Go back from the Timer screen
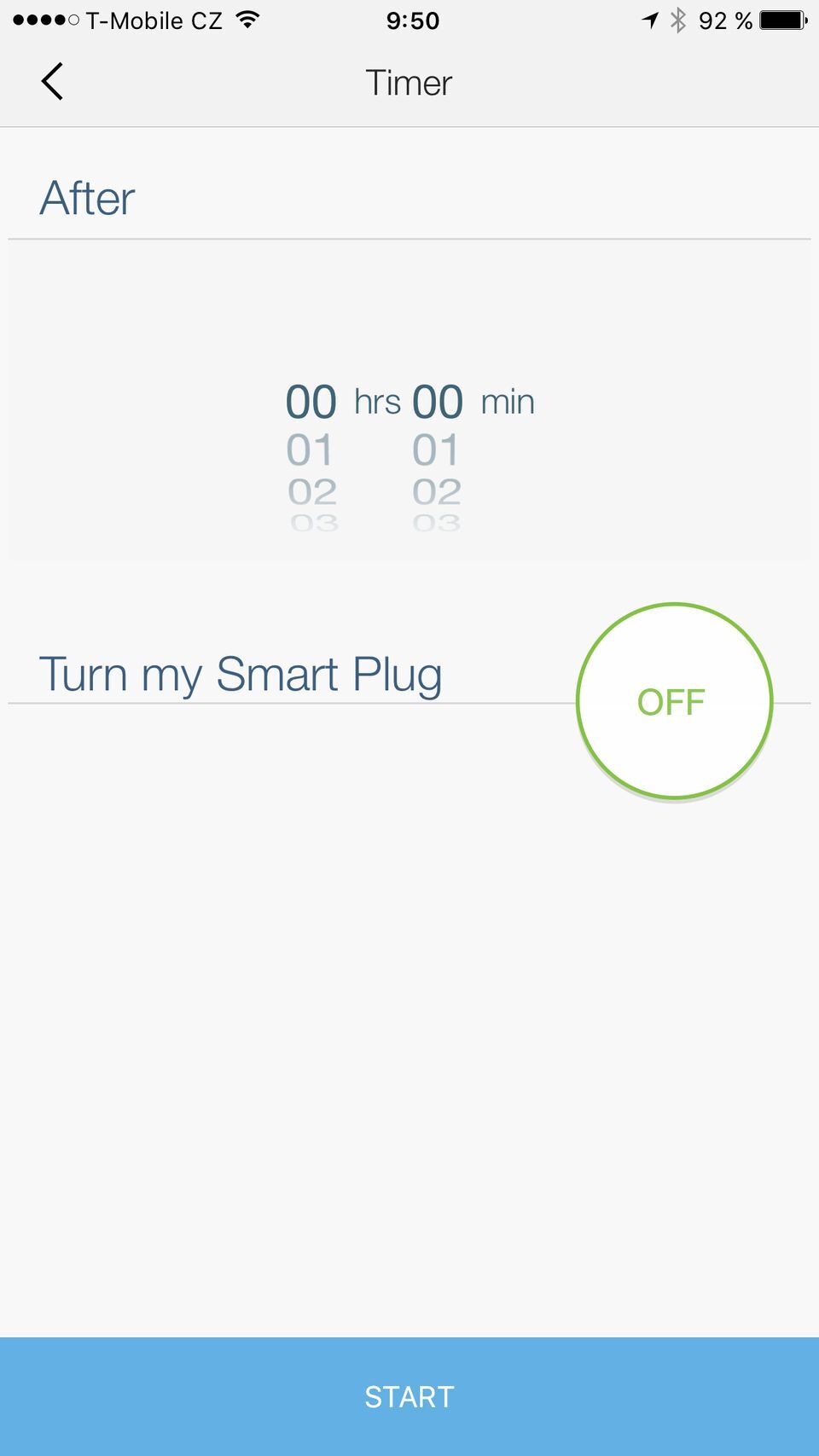Image resolution: width=819 pixels, height=1456 pixels. [x=52, y=82]
